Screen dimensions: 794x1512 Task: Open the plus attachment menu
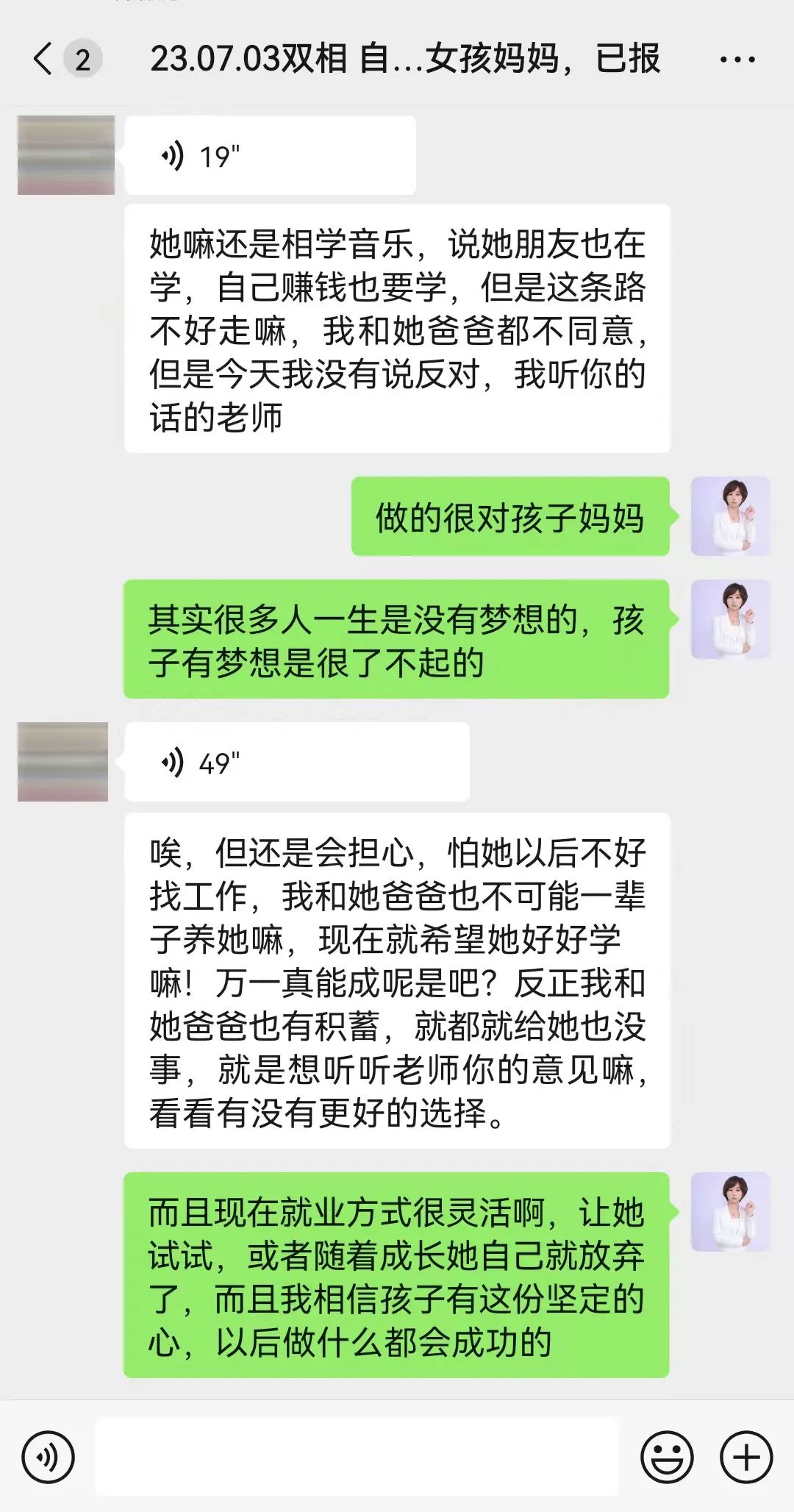click(746, 1457)
